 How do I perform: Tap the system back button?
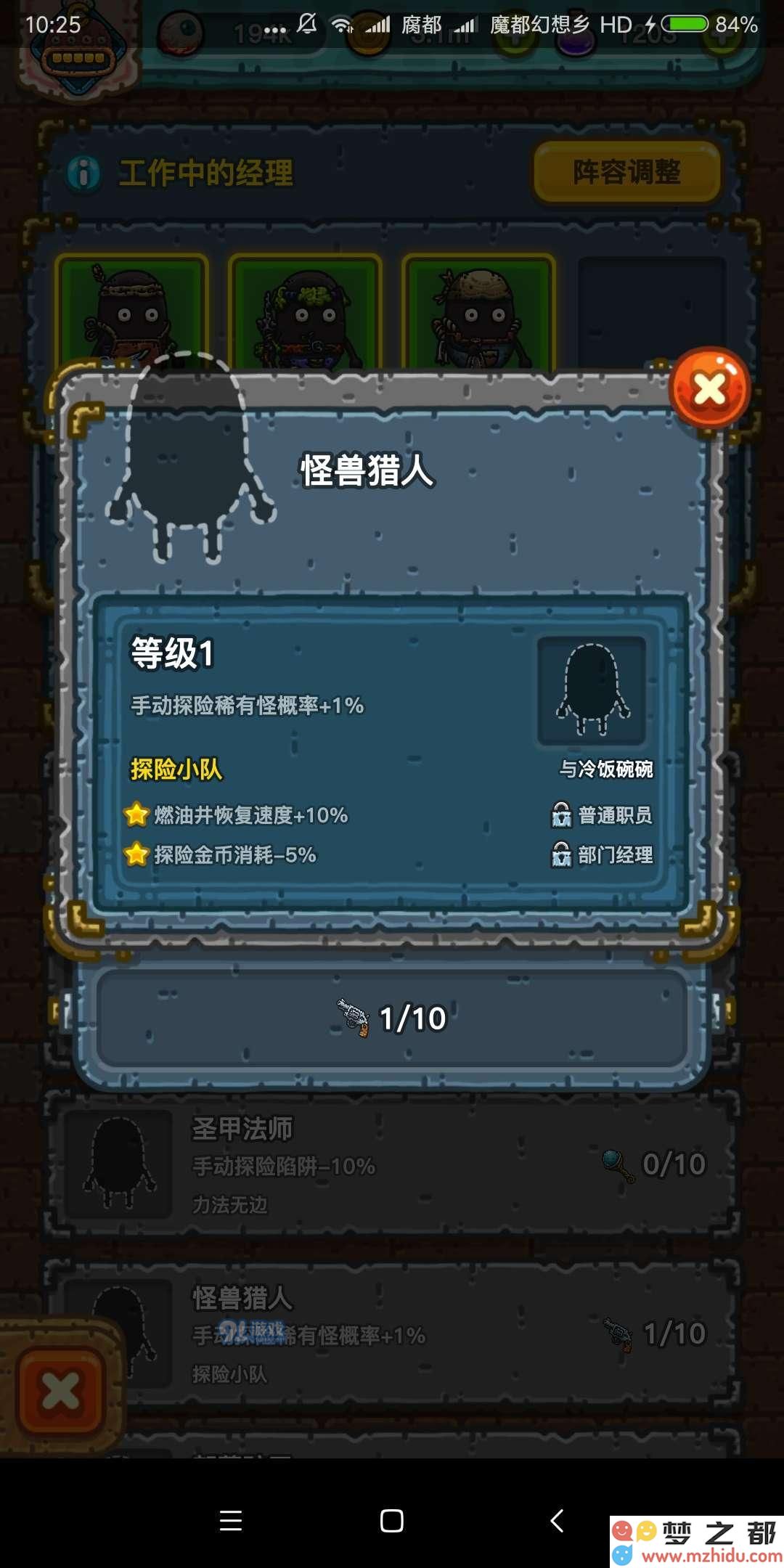click(557, 1520)
